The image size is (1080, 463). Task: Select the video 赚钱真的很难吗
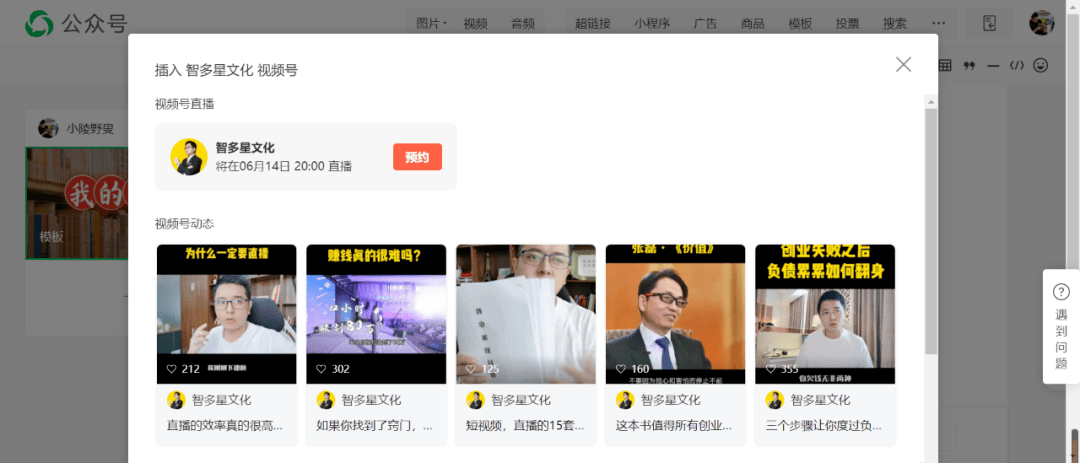(x=376, y=314)
